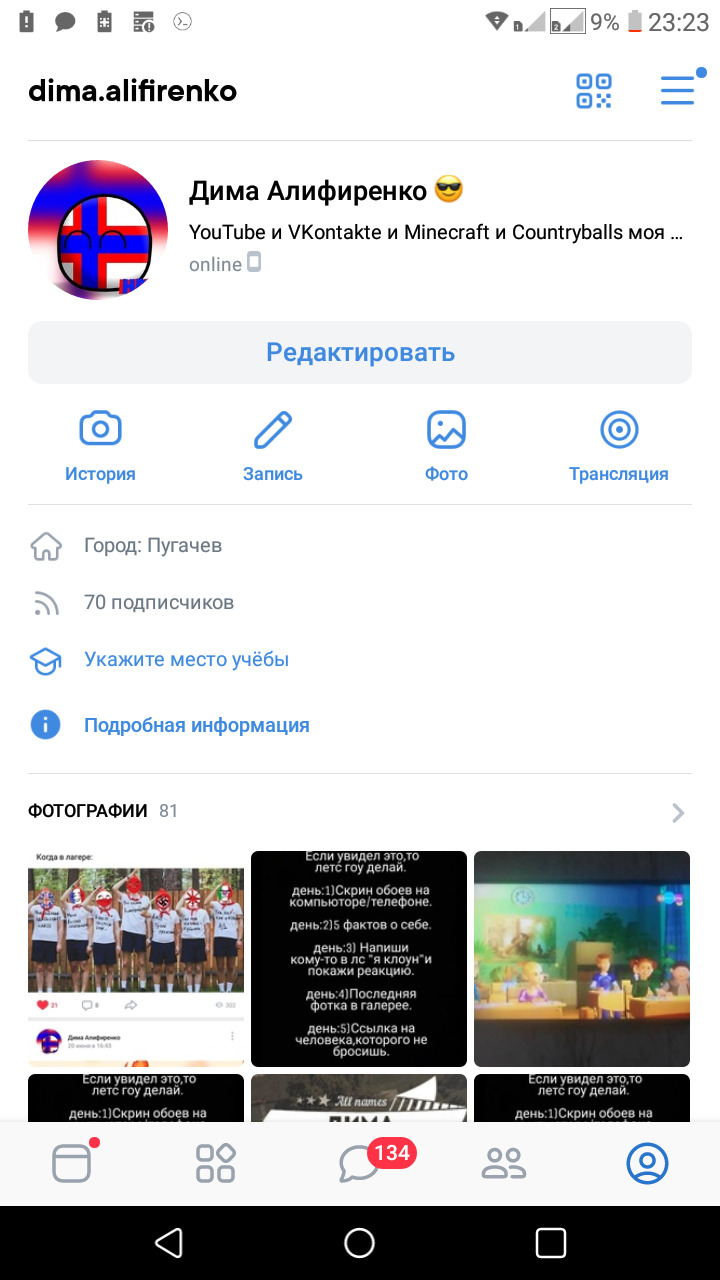720x1280 pixels.
Task: Open messages tab with 134 unread
Action: (x=360, y=1163)
